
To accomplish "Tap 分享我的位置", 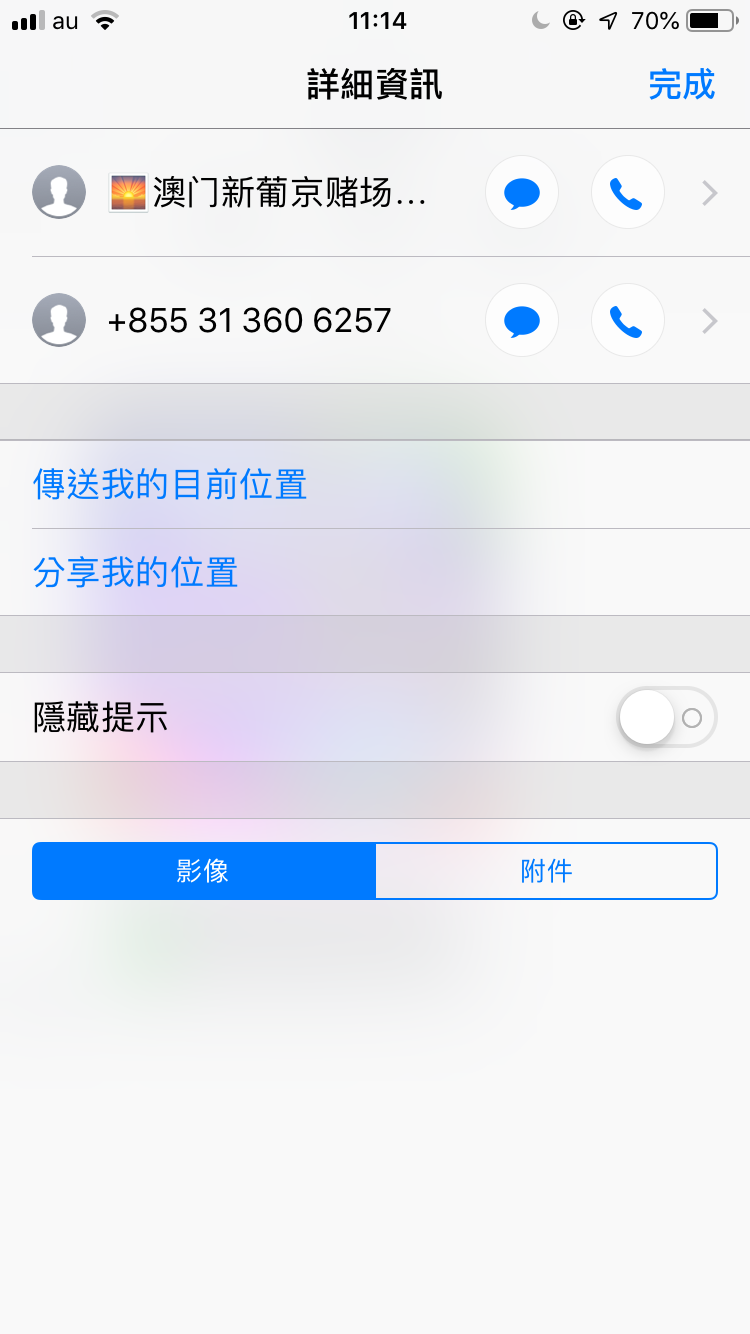I will point(136,573).
